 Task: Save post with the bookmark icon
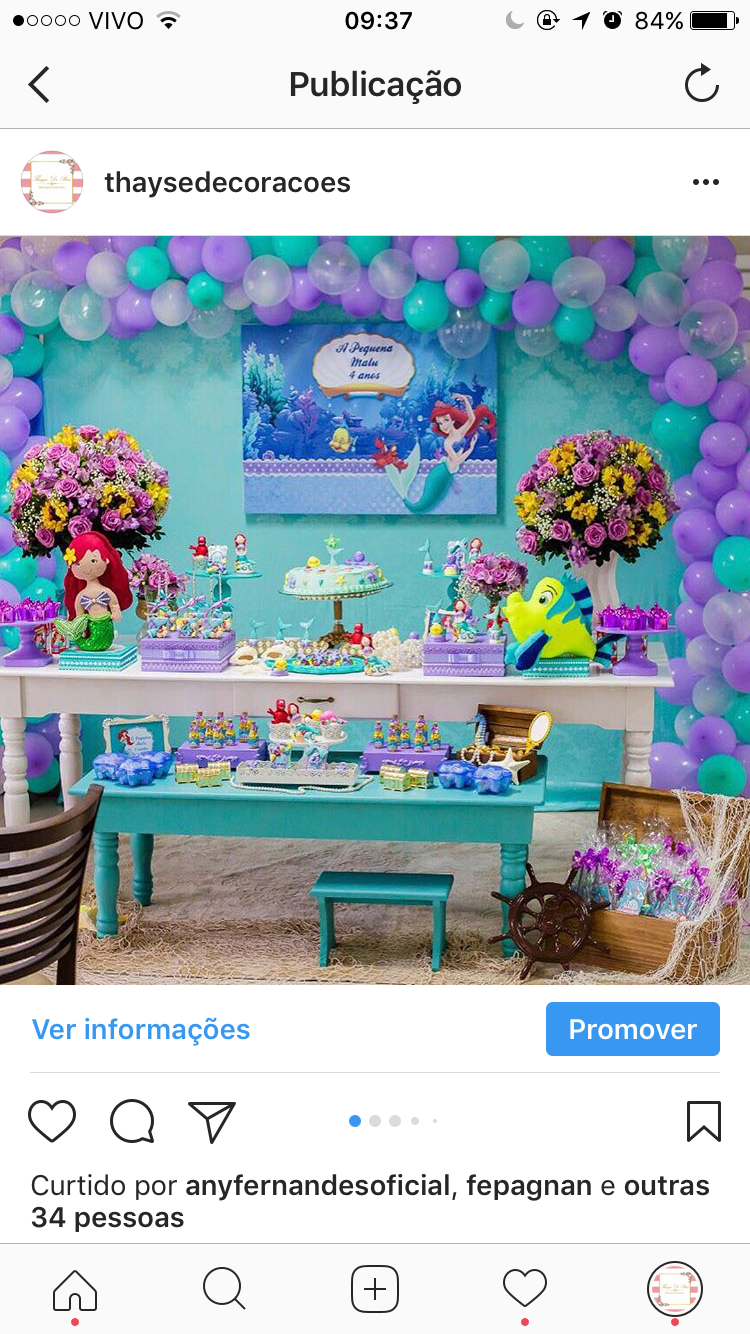point(704,1121)
